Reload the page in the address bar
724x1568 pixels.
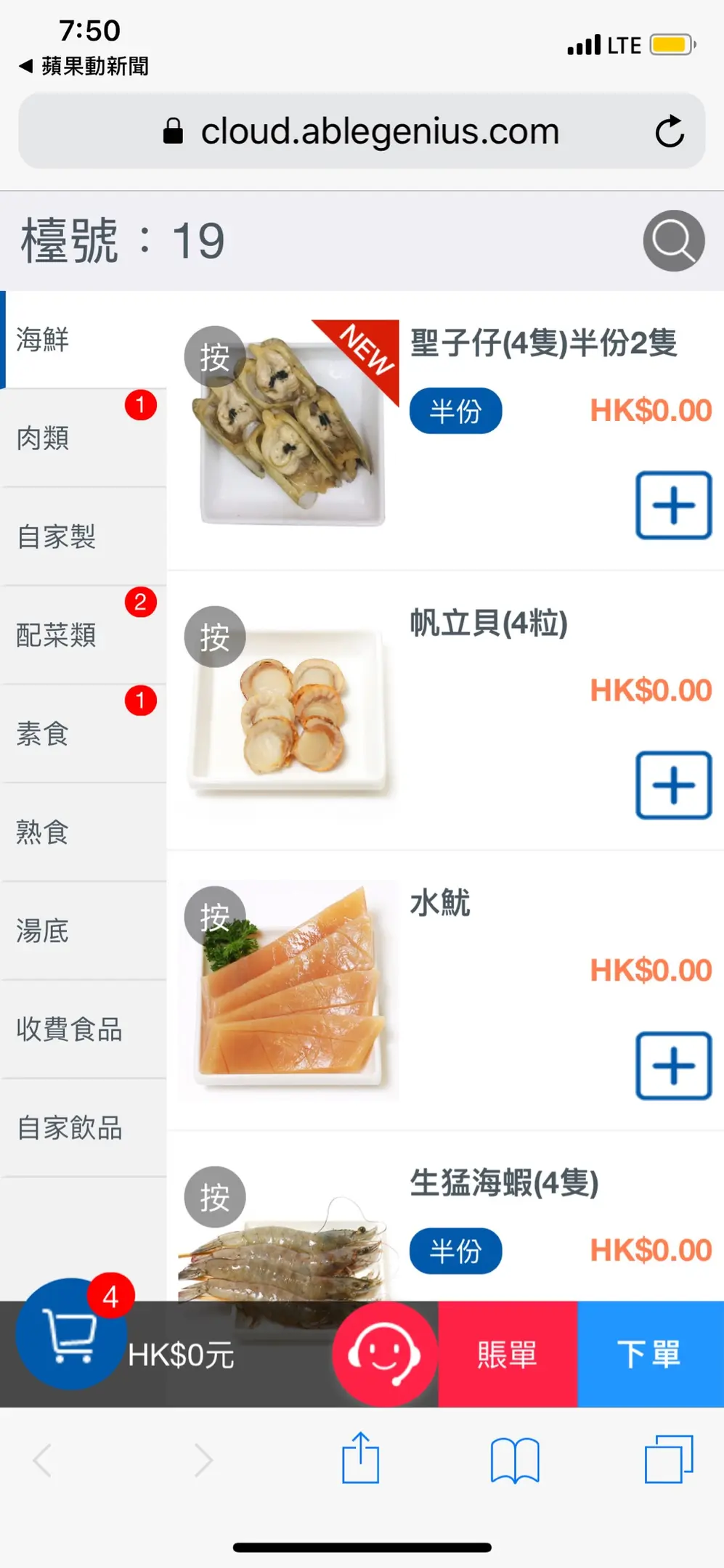tap(670, 131)
